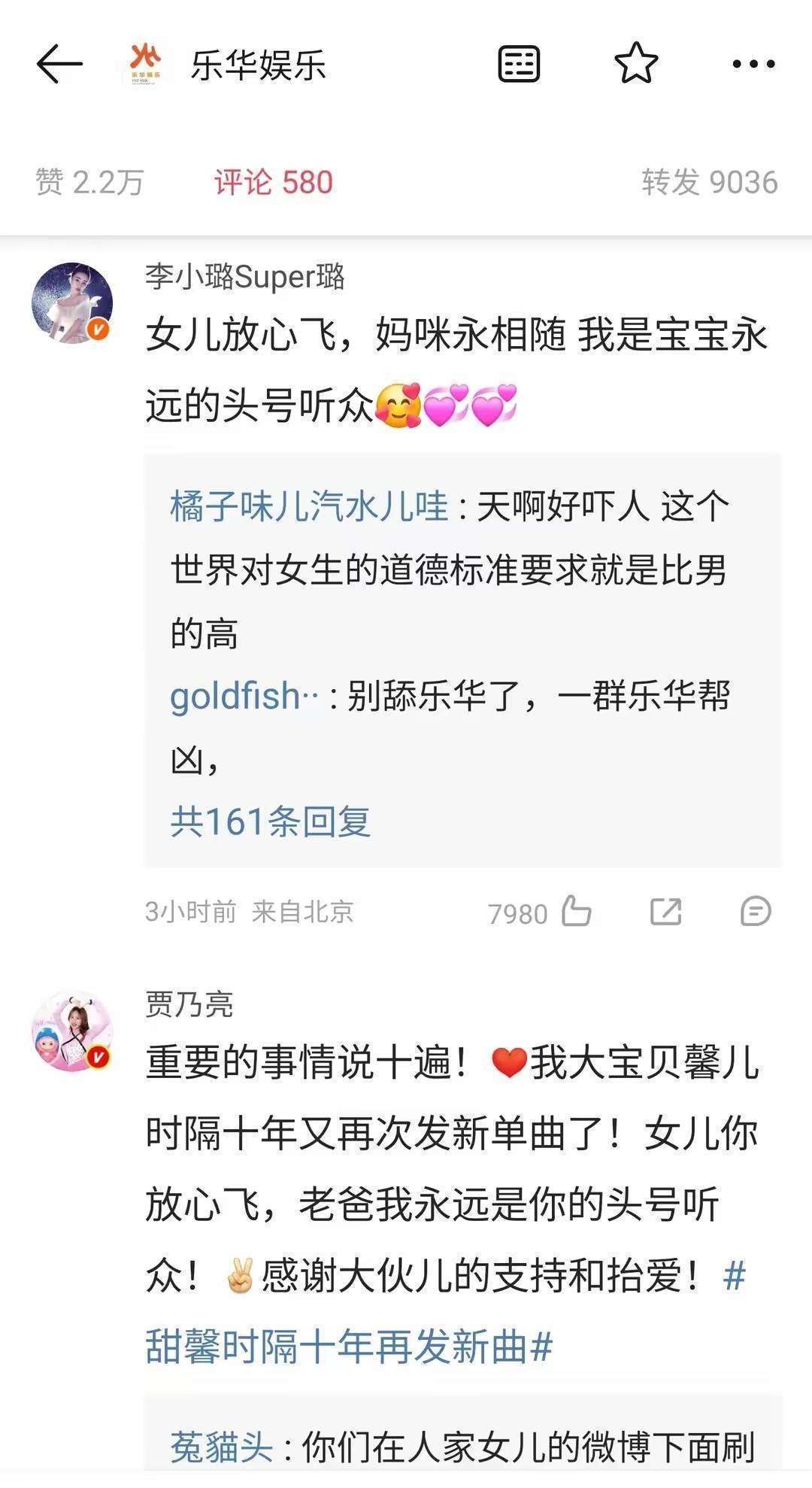Open 李小璐Super璐's avatar
The height and width of the screenshot is (1488, 812).
point(72,302)
